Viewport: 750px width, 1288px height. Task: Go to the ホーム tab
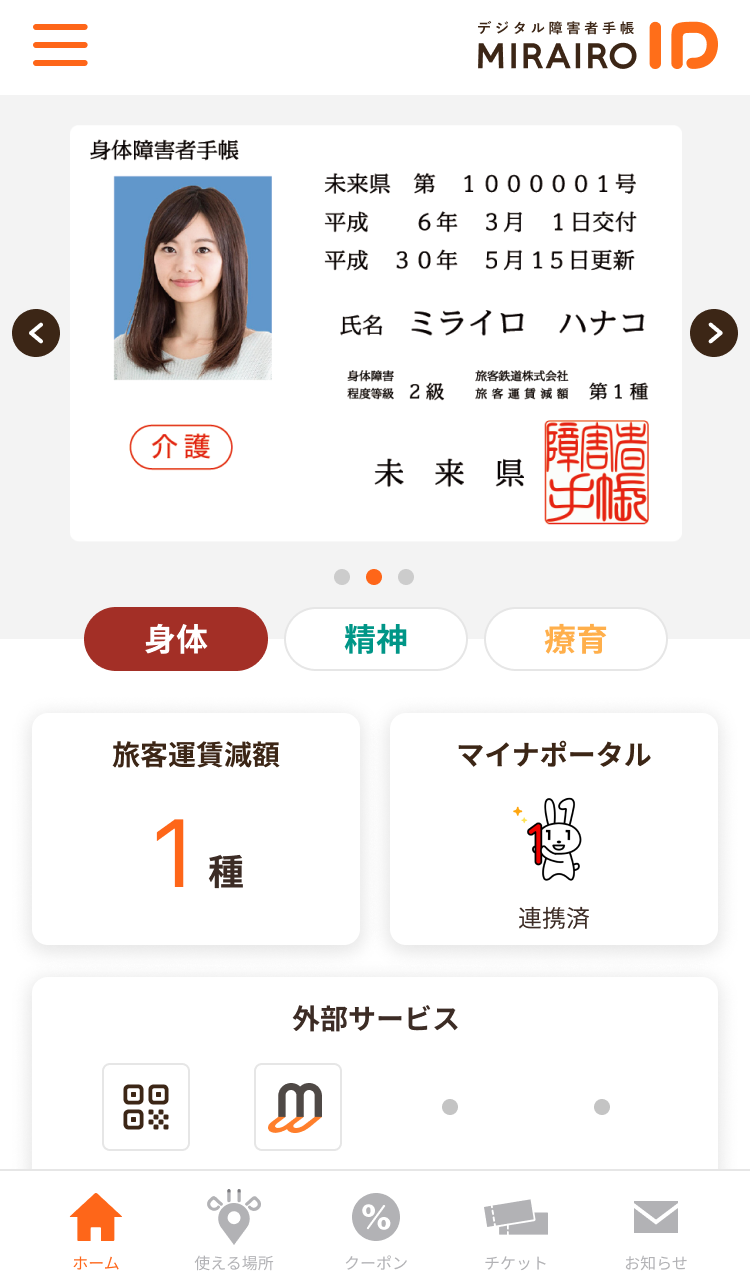pos(96,1231)
